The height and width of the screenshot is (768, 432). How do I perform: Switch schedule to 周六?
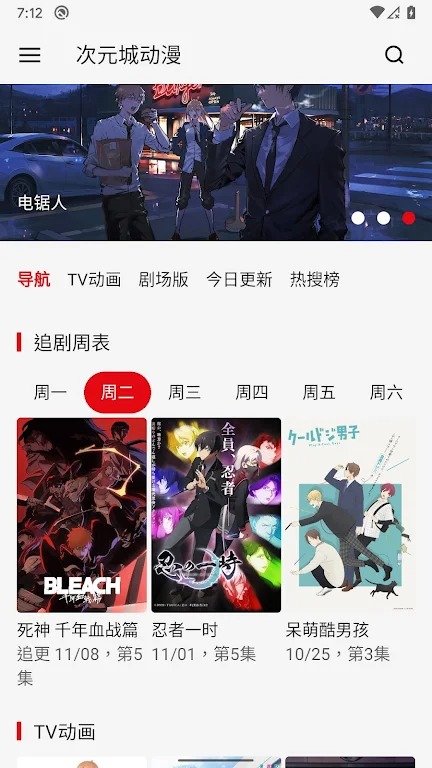pos(386,392)
